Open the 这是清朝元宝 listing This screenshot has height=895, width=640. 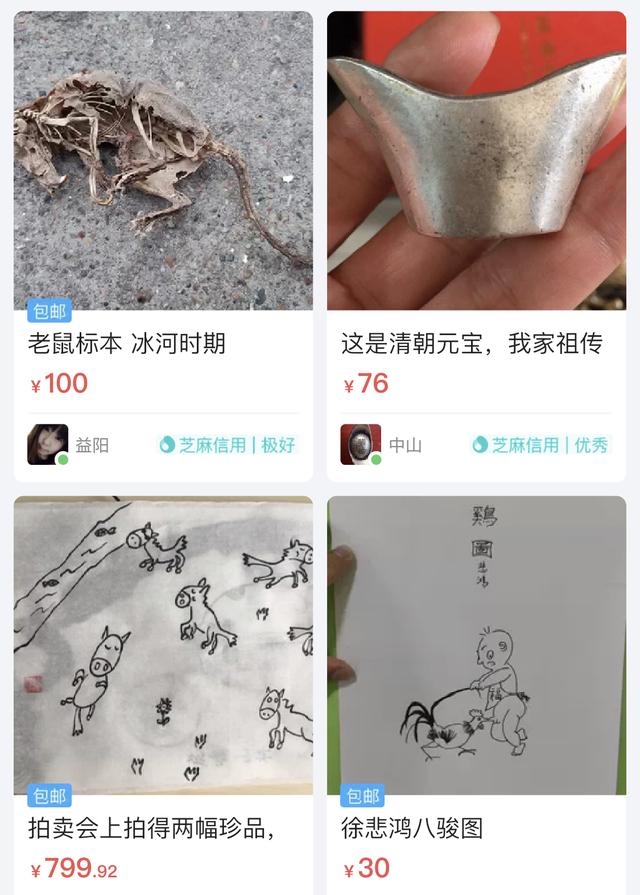click(x=471, y=344)
